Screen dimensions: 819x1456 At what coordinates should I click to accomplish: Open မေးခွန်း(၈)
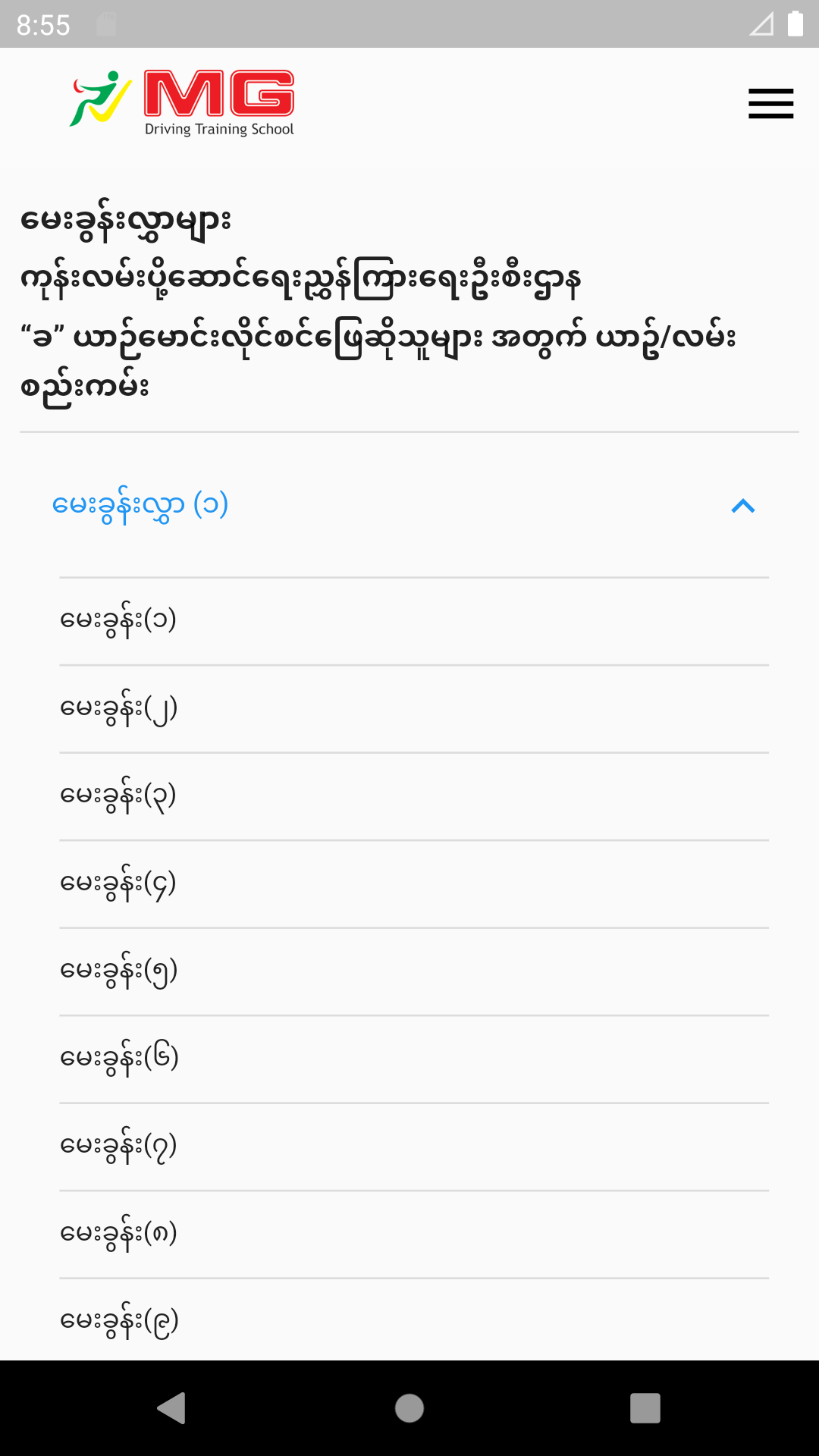pyautogui.click(x=414, y=1235)
